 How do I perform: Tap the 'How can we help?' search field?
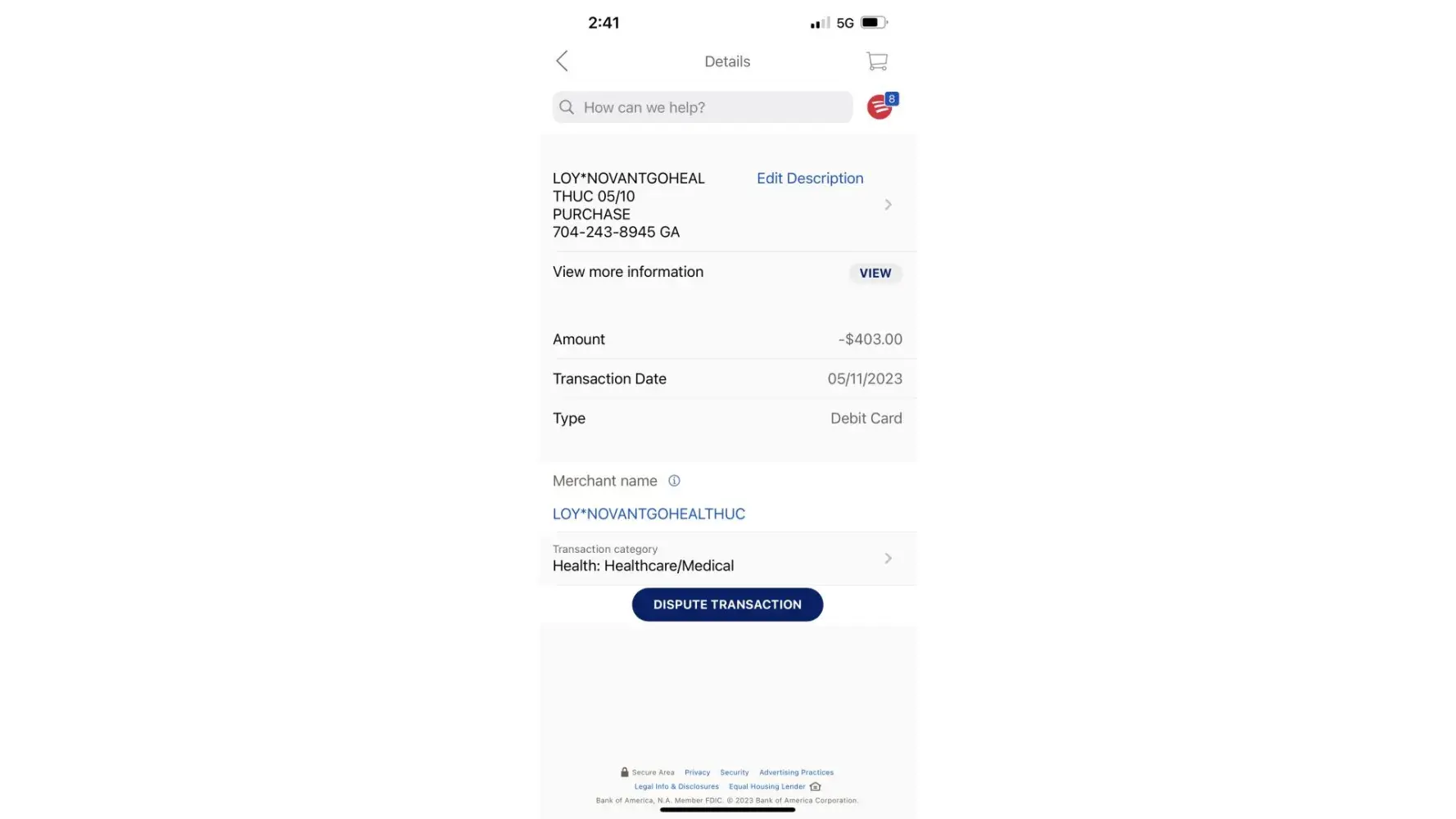[703, 107]
